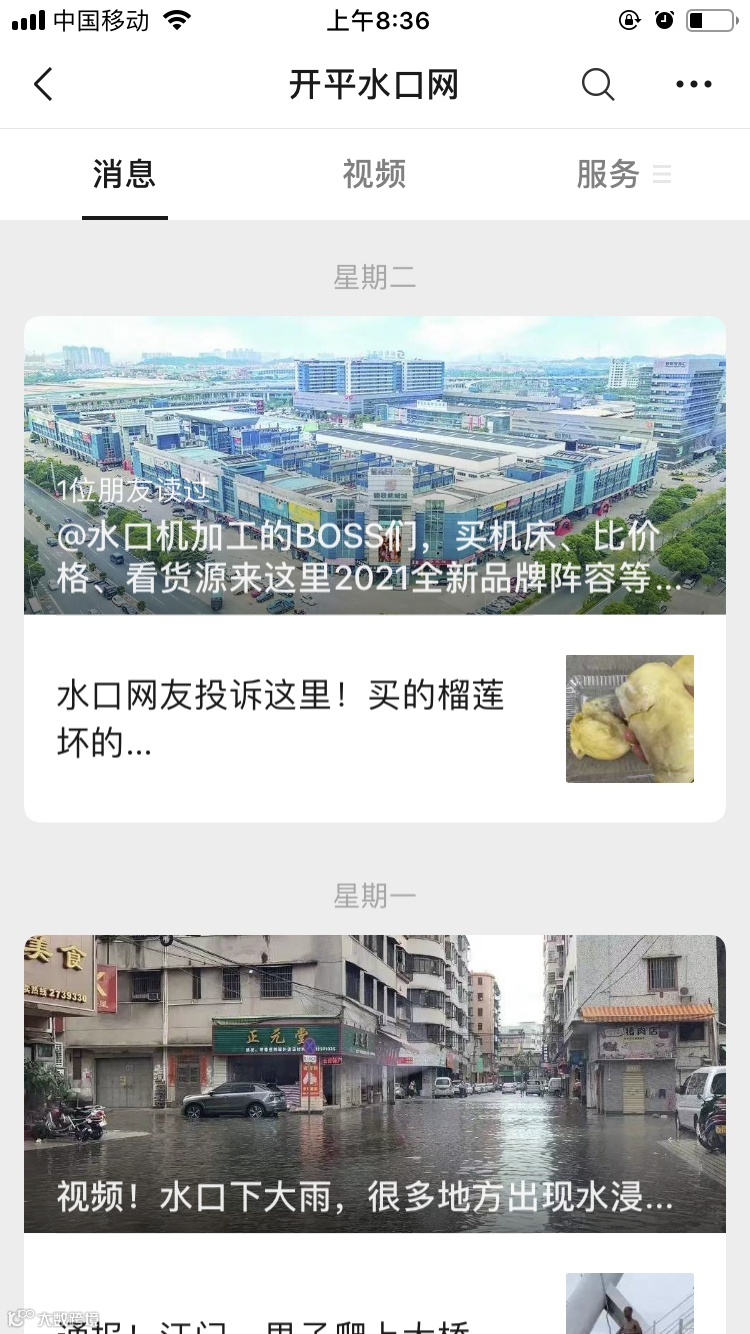Screen dimensions: 750x1334
Task: Open the 水口下大雨 flooding video article
Action: pyautogui.click(x=374, y=1083)
